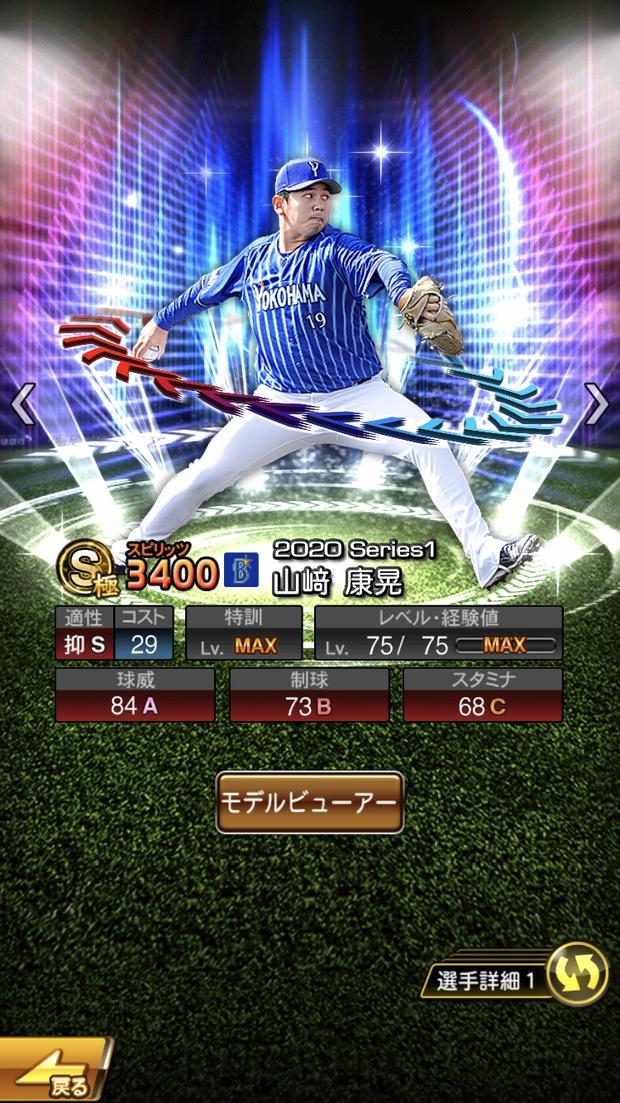The height and width of the screenshot is (1103, 620).
Task: Show the next player card
Action: pos(596,405)
